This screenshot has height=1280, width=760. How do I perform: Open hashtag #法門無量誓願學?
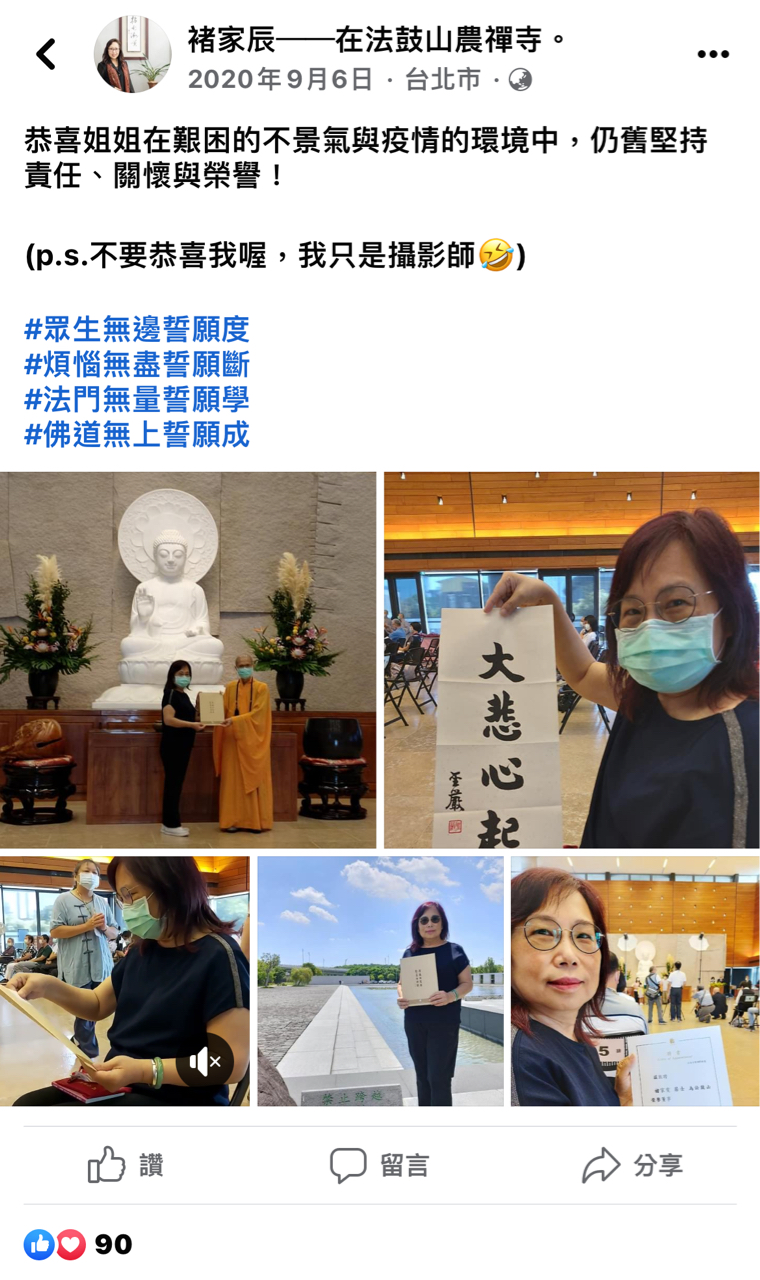click(x=137, y=399)
